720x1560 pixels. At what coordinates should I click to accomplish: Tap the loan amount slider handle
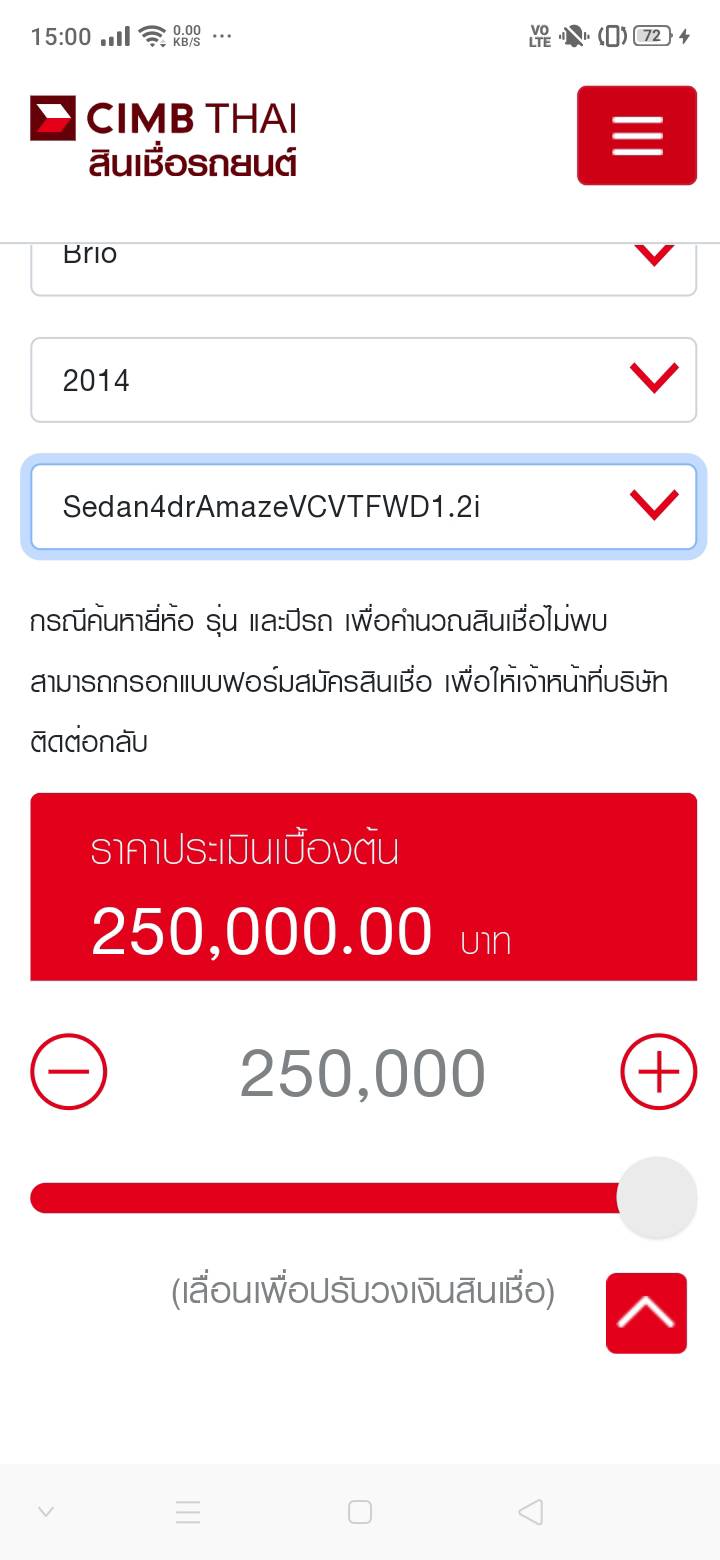(656, 1197)
